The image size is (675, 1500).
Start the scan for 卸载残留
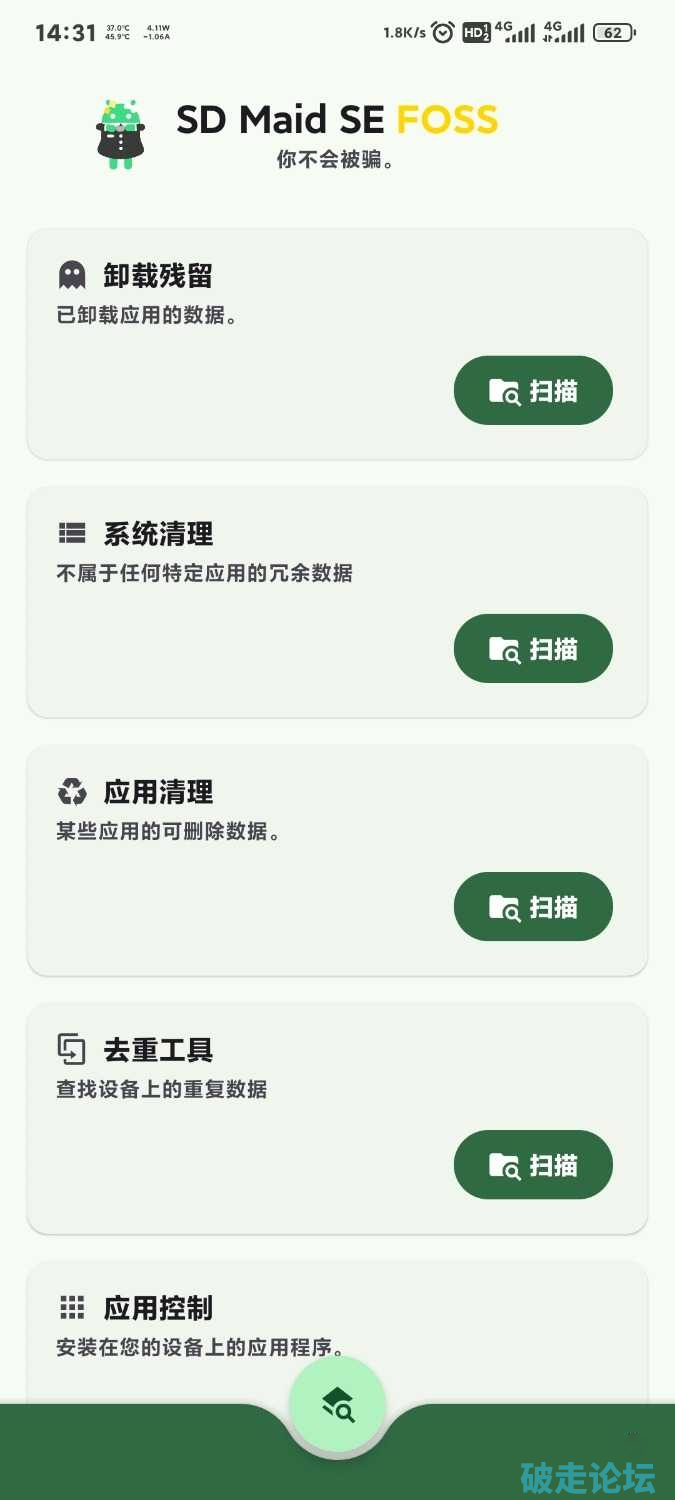(533, 390)
